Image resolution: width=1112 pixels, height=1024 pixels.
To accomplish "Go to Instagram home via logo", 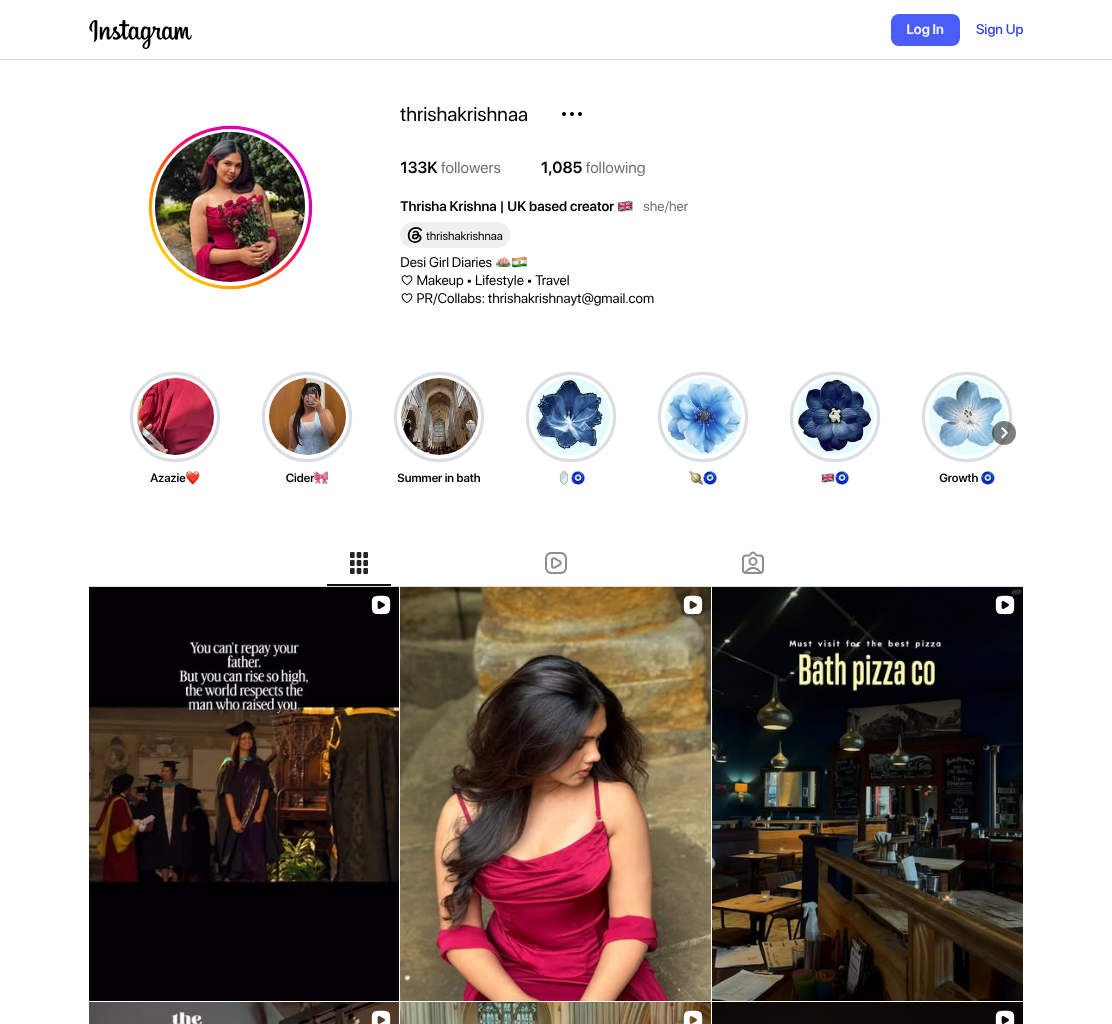I will (x=140, y=33).
